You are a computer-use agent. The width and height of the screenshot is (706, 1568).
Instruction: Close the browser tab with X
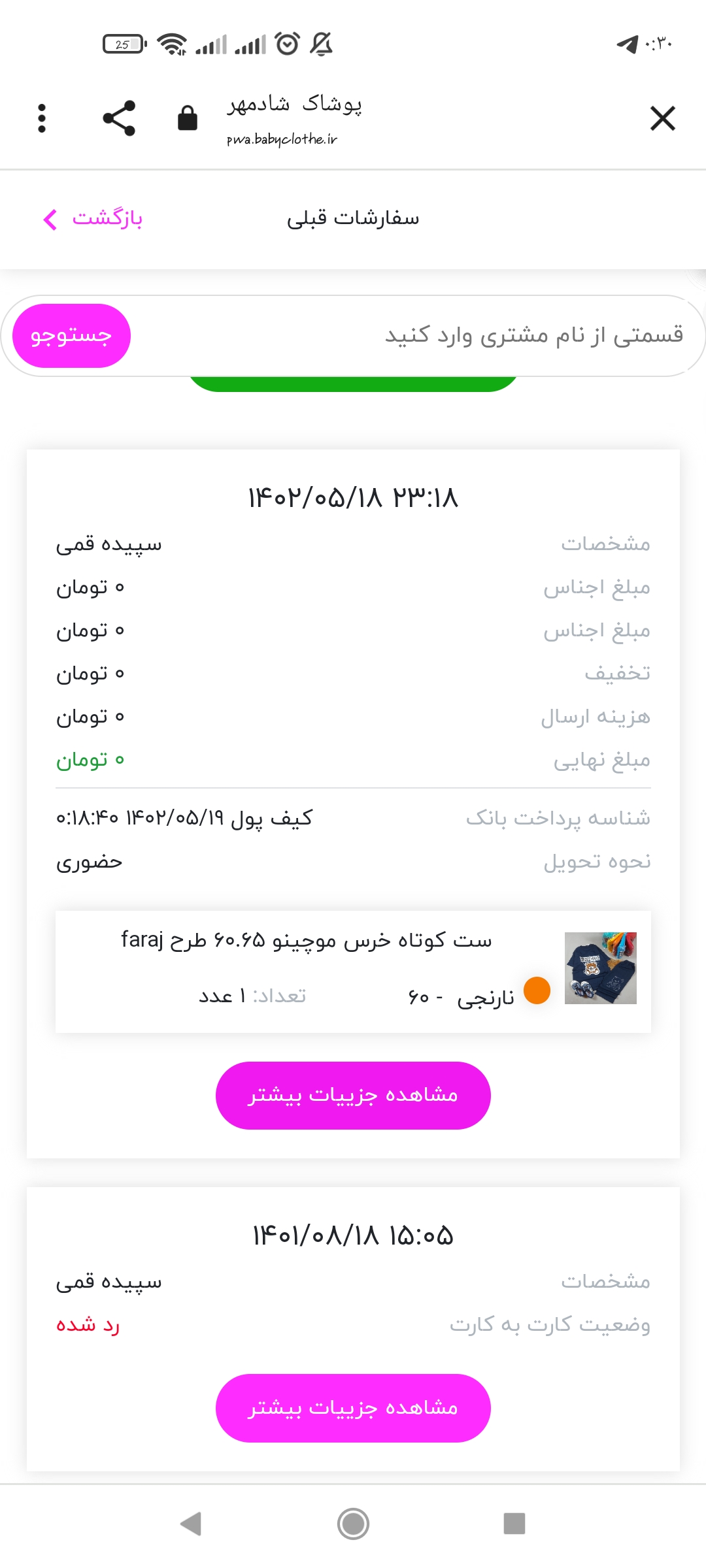click(663, 118)
